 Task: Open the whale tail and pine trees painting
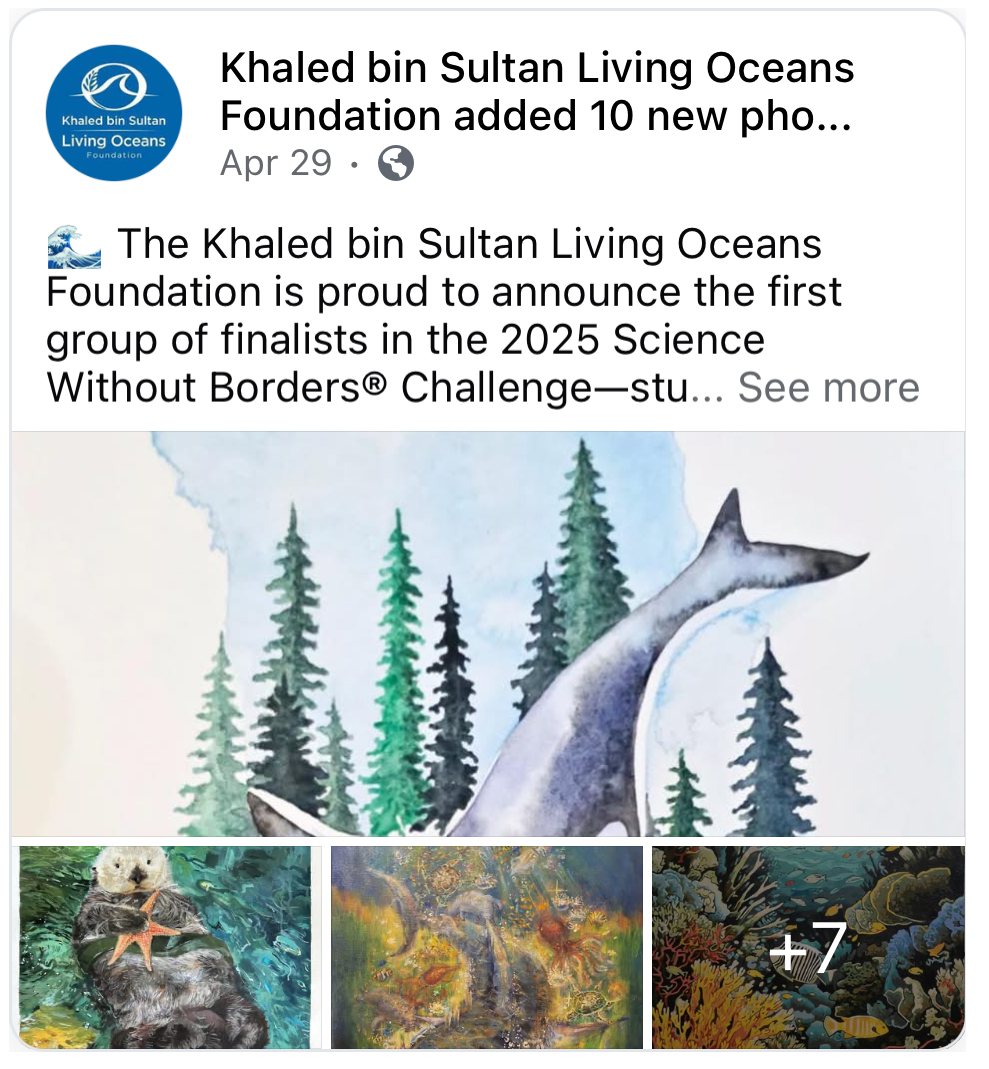(x=488, y=634)
